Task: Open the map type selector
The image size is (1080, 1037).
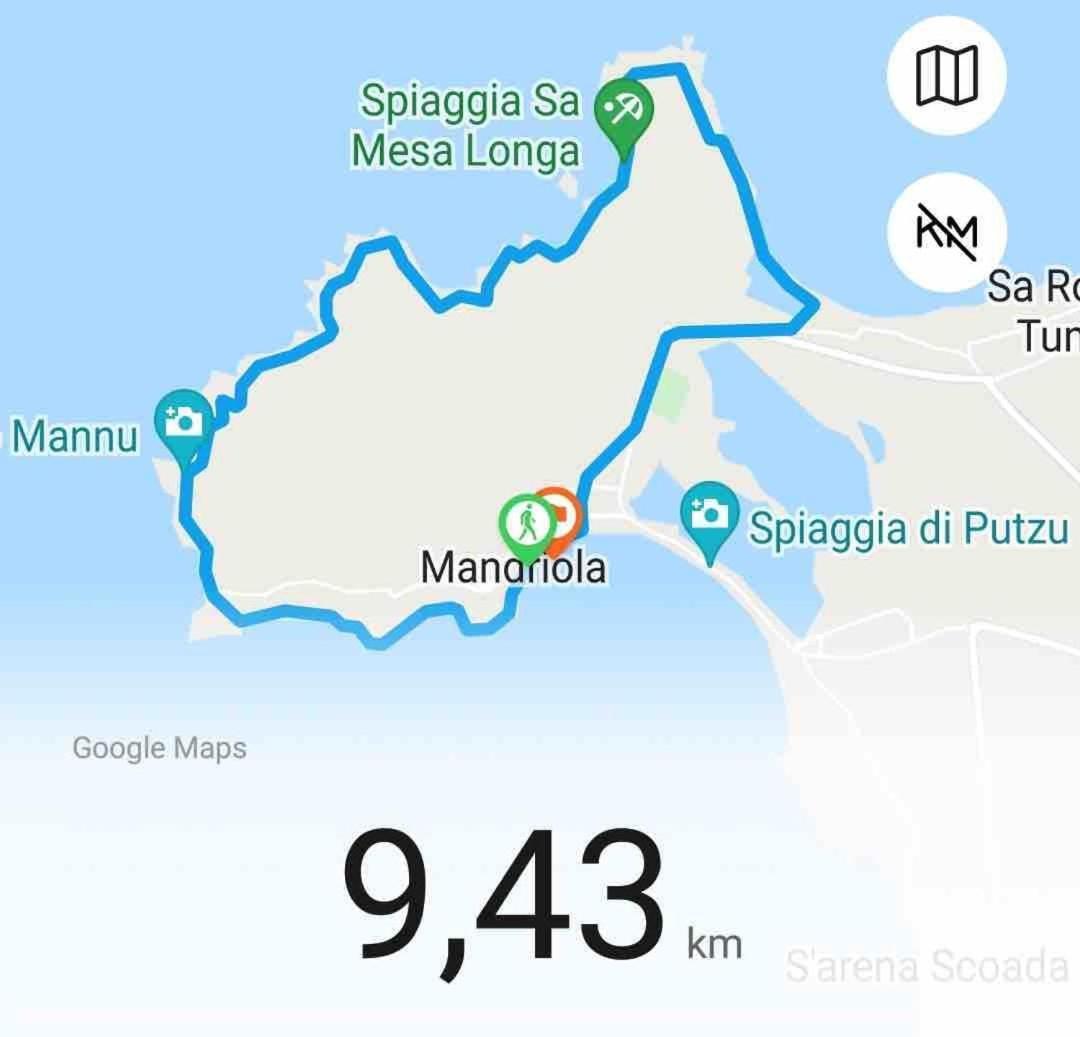Action: coord(946,76)
